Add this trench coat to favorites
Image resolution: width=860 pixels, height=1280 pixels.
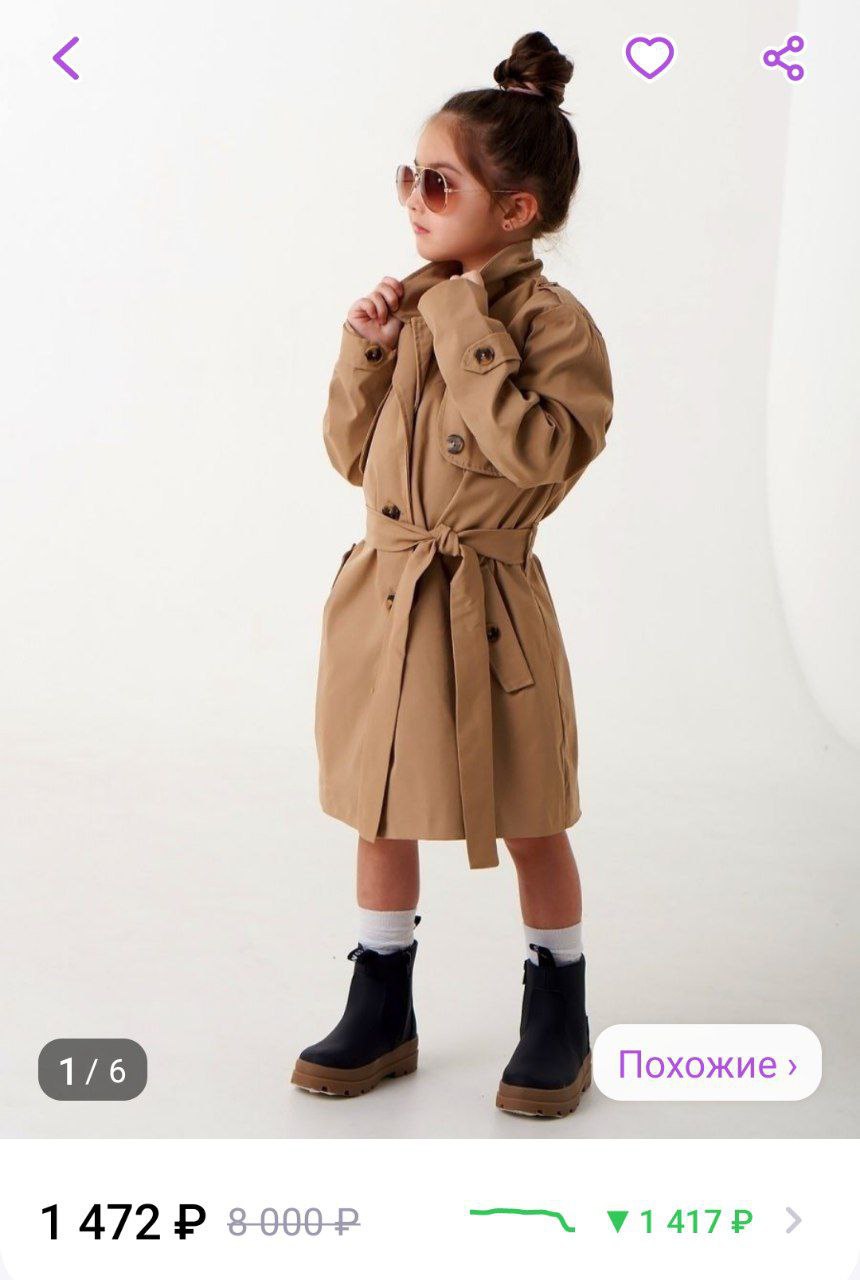pyautogui.click(x=649, y=58)
